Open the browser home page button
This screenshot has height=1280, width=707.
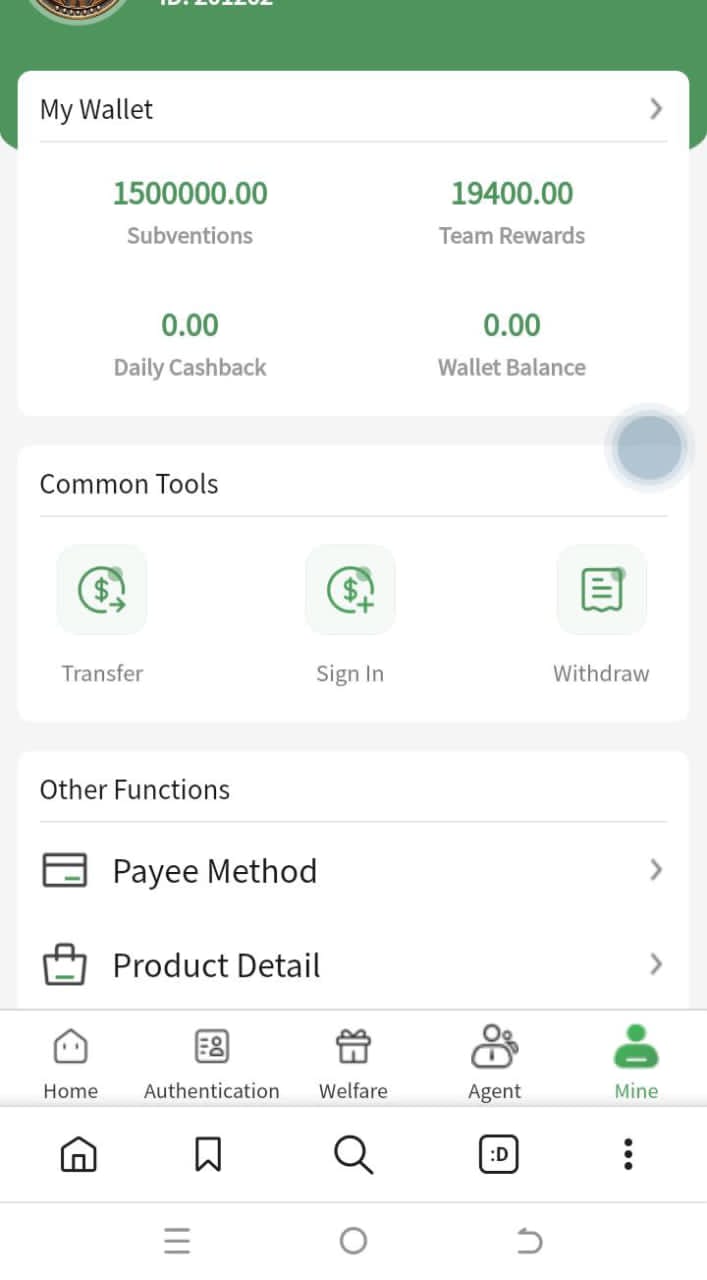click(79, 1155)
